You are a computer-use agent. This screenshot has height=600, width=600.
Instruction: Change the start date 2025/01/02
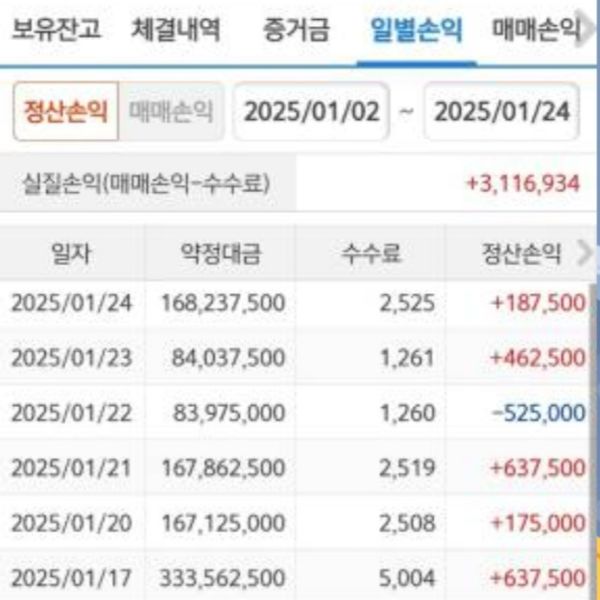tap(312, 111)
